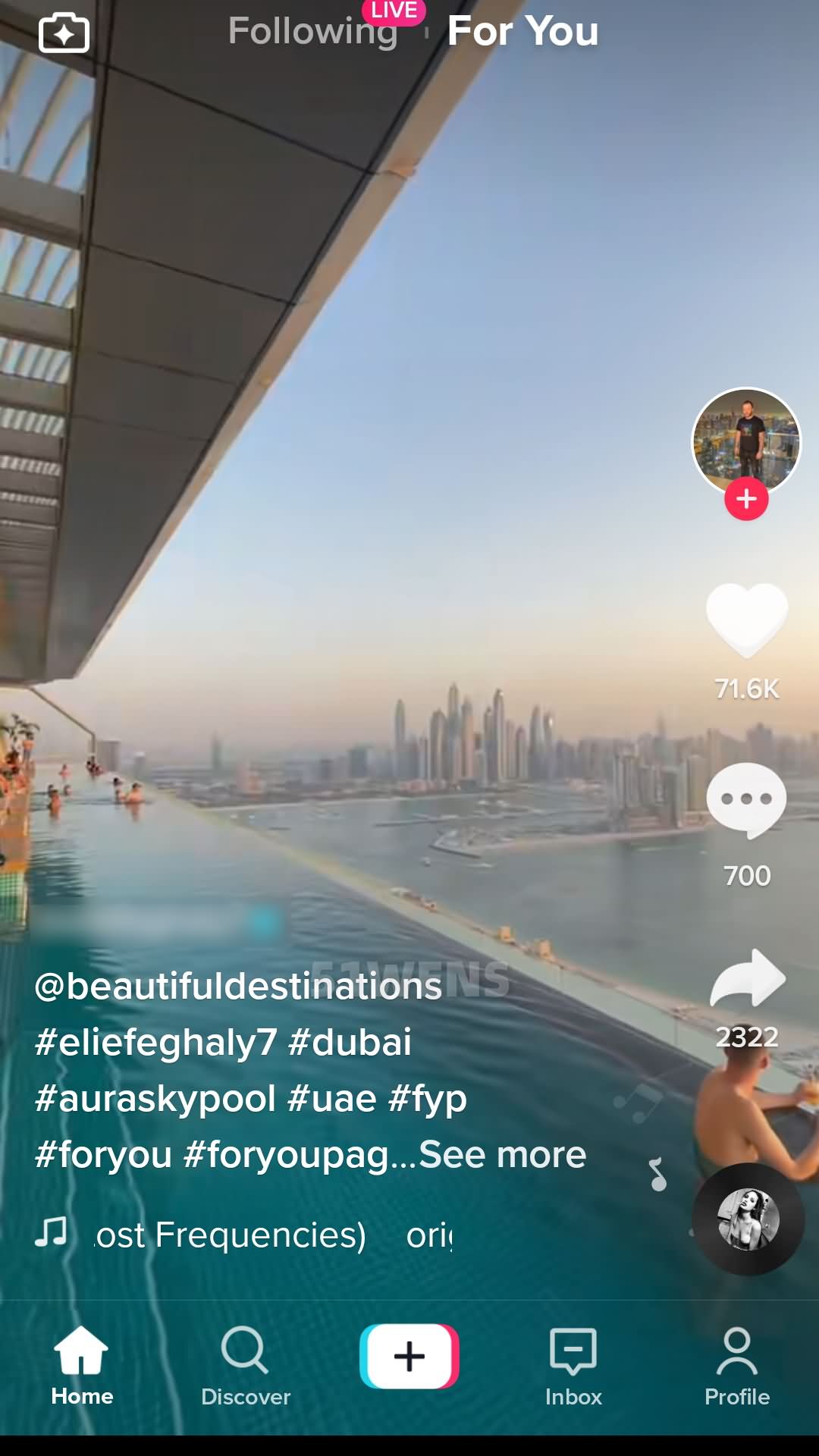
Task: Go to the Profile tab
Action: (737, 1366)
